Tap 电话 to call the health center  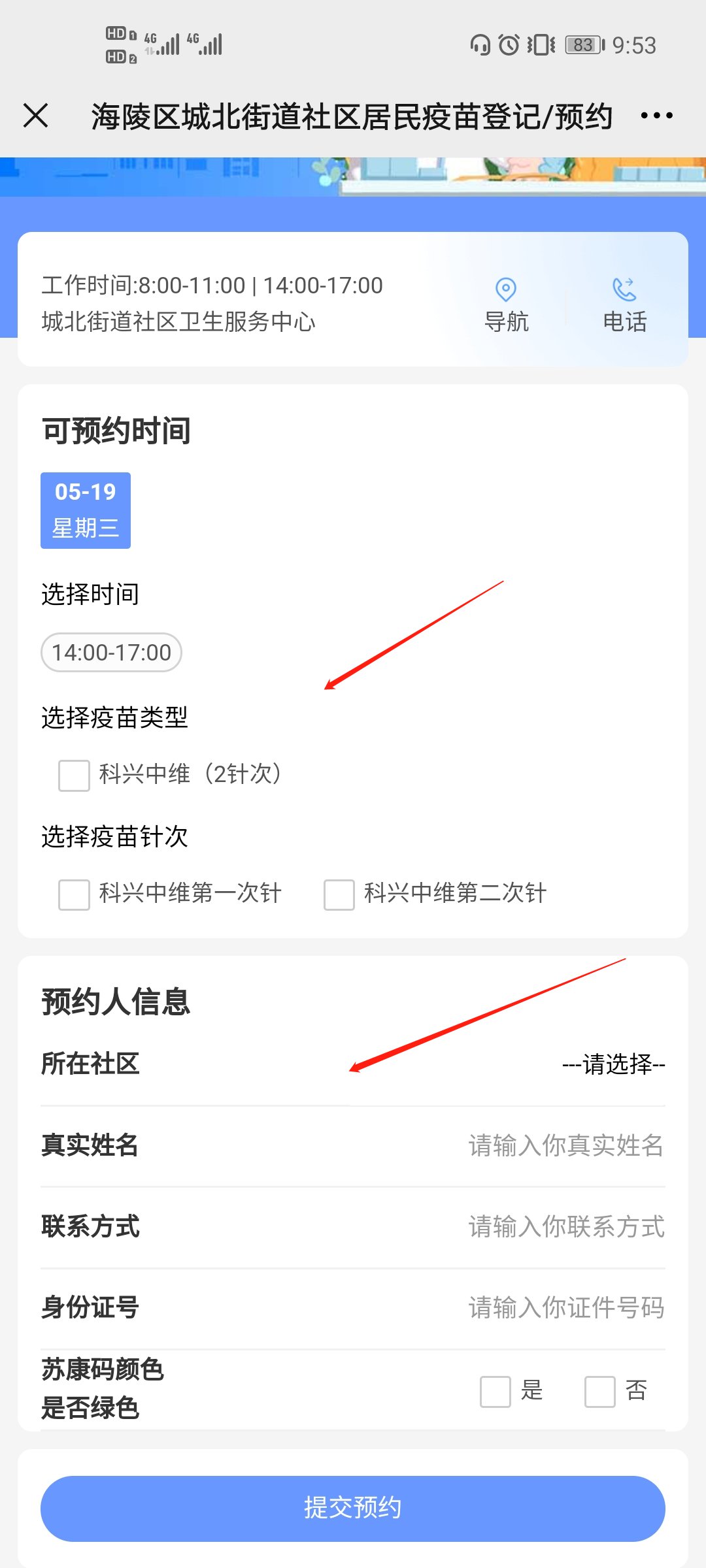pos(624,304)
